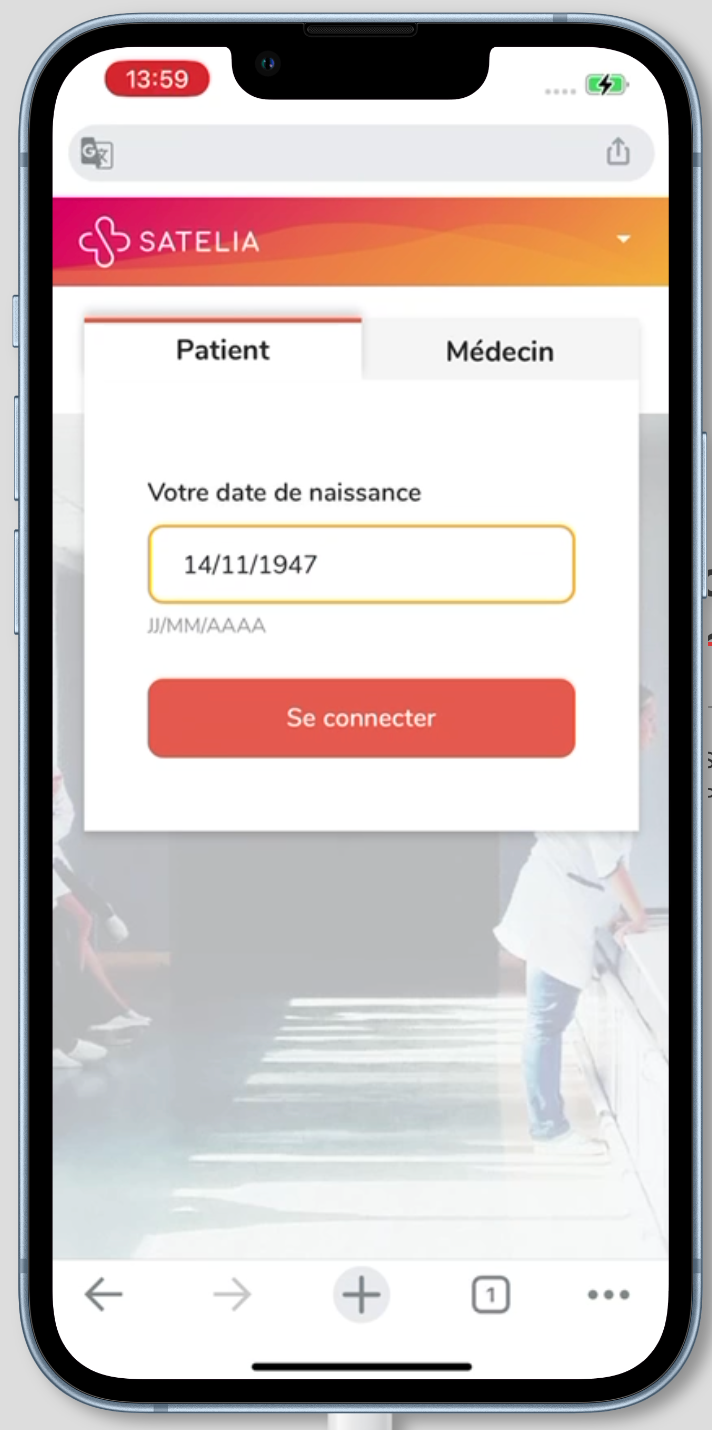The height and width of the screenshot is (1430, 712).
Task: Tap the browser address bar
Action: pos(360,153)
